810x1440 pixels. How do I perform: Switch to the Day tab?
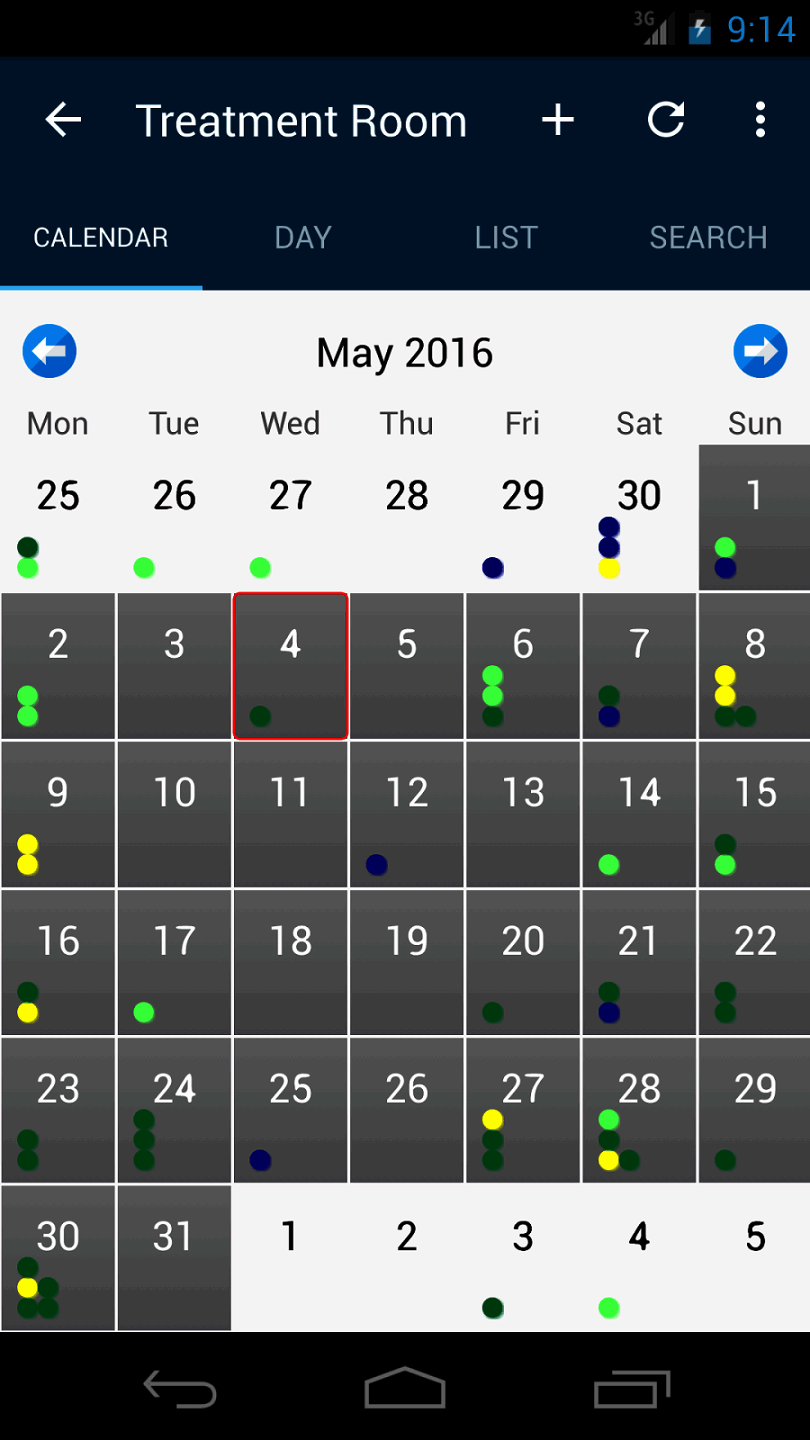[x=303, y=238]
